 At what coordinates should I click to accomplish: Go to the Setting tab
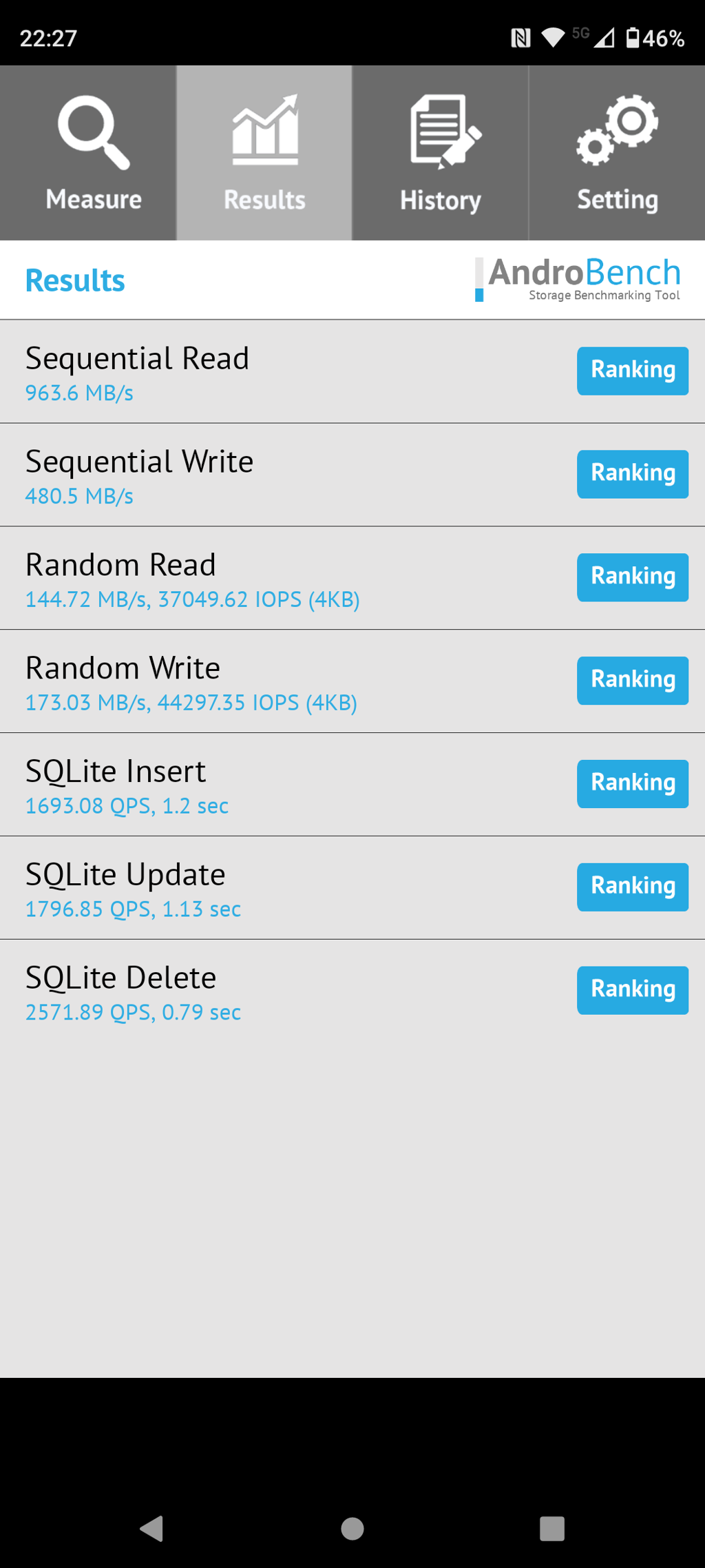(617, 153)
